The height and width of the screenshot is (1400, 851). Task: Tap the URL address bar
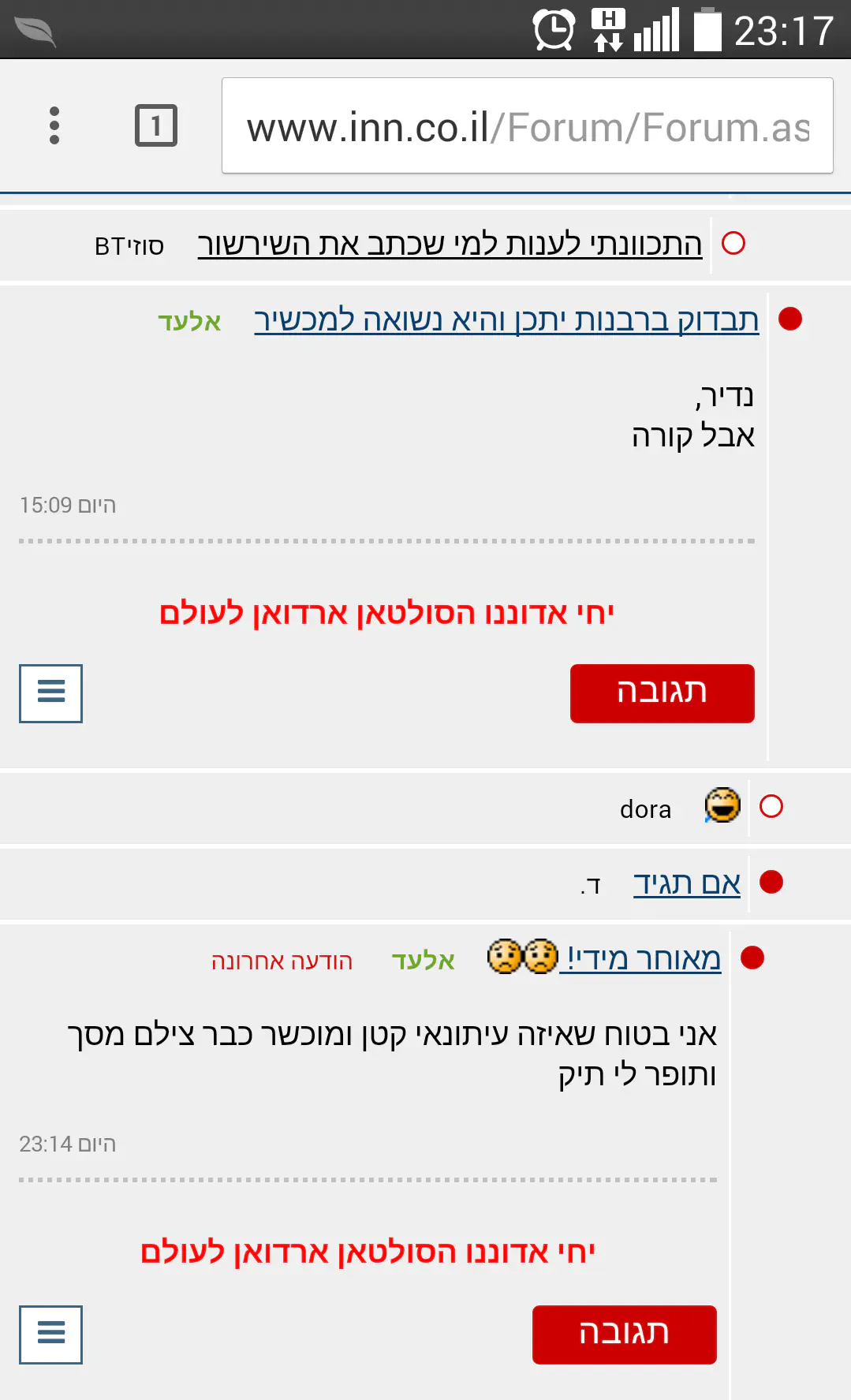pos(527,126)
